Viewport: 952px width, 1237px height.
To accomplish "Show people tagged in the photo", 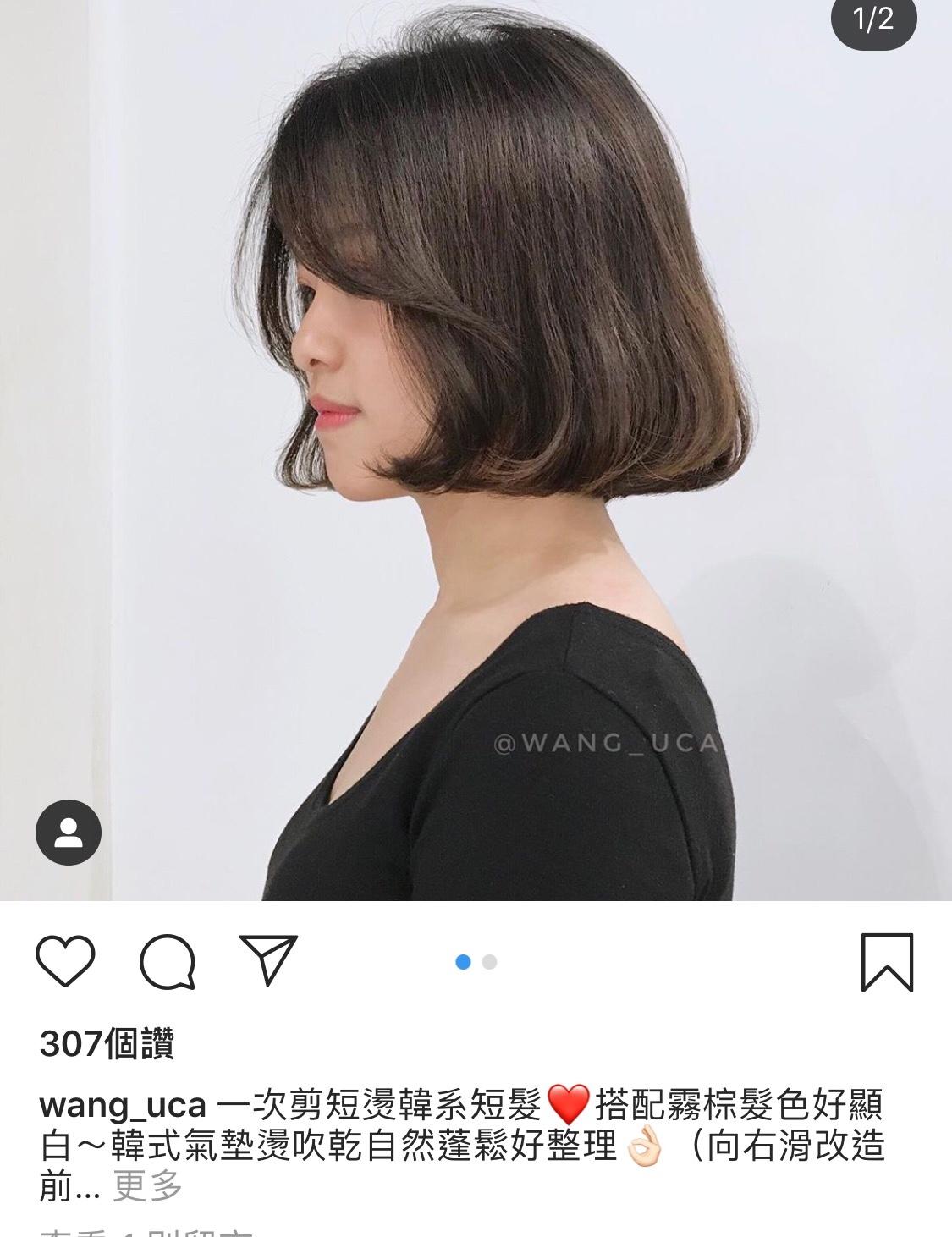I will pos(69,832).
